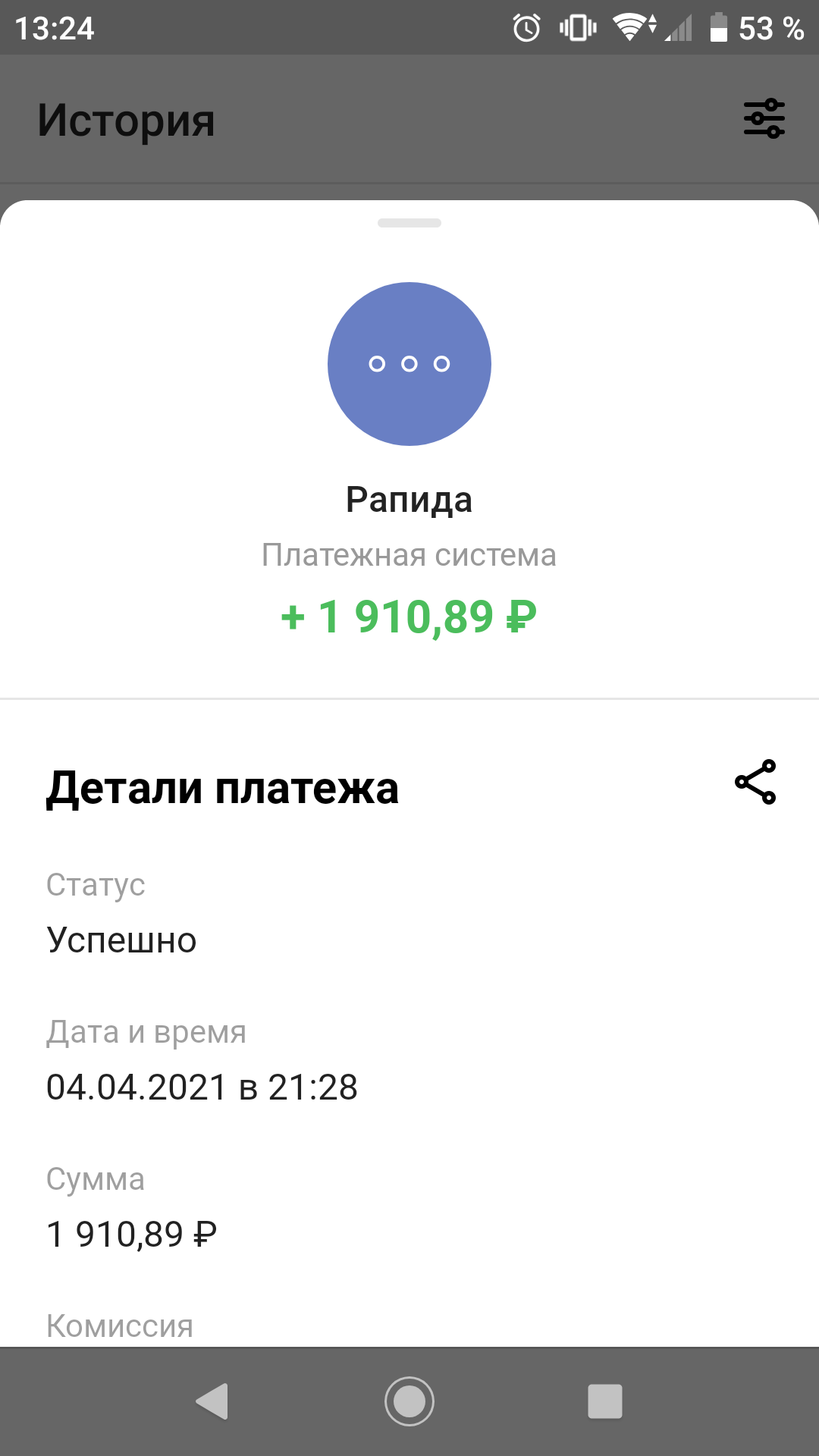Open the history filter settings
819x1456 pixels.
pyautogui.click(x=764, y=119)
